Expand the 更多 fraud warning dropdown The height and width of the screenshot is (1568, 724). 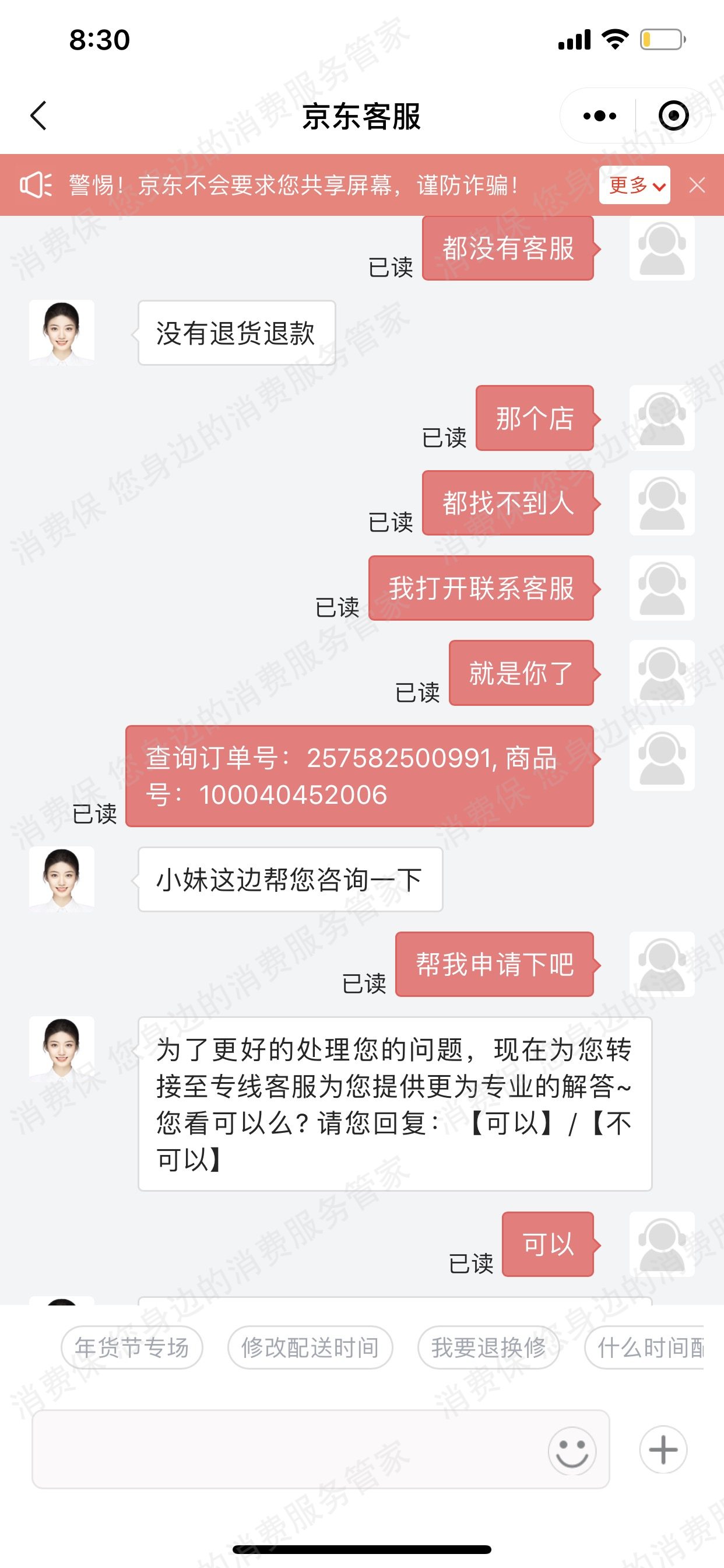click(635, 185)
